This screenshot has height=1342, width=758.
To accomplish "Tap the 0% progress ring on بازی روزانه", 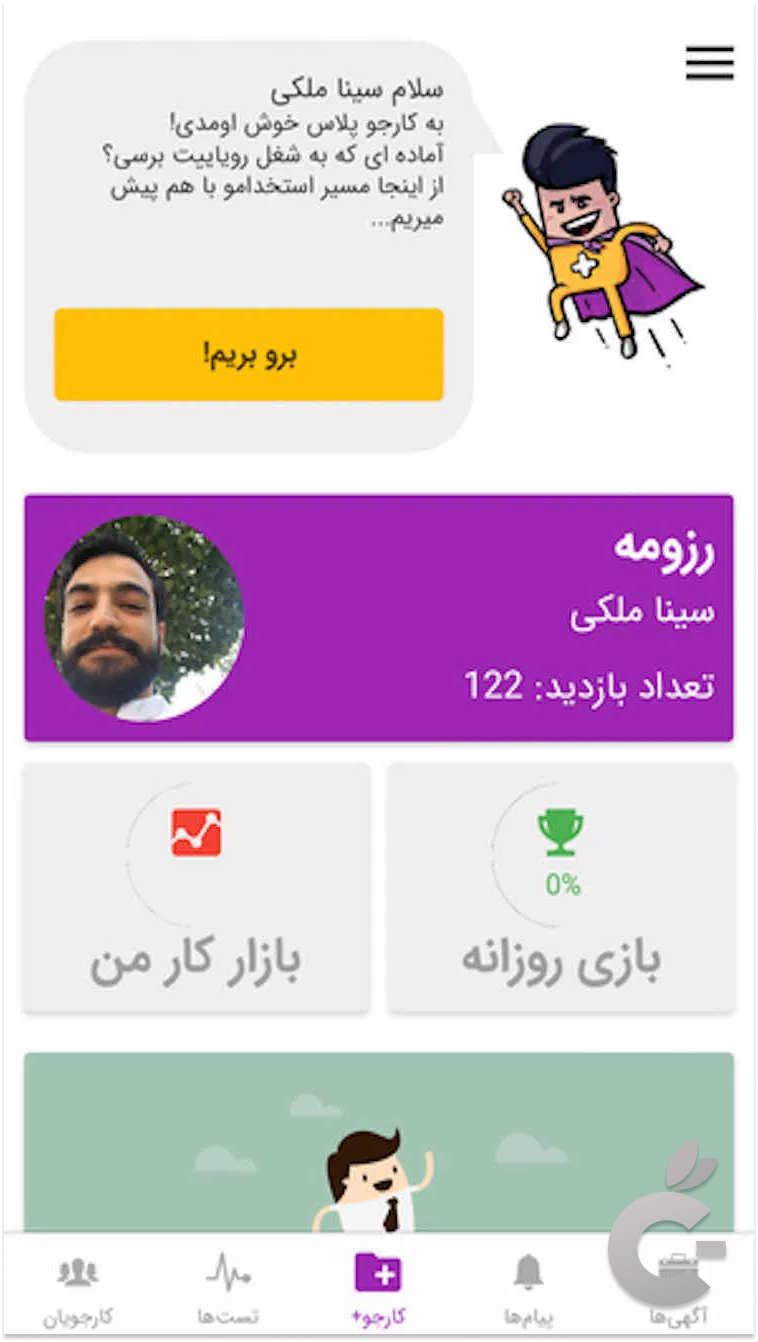I will tap(563, 884).
